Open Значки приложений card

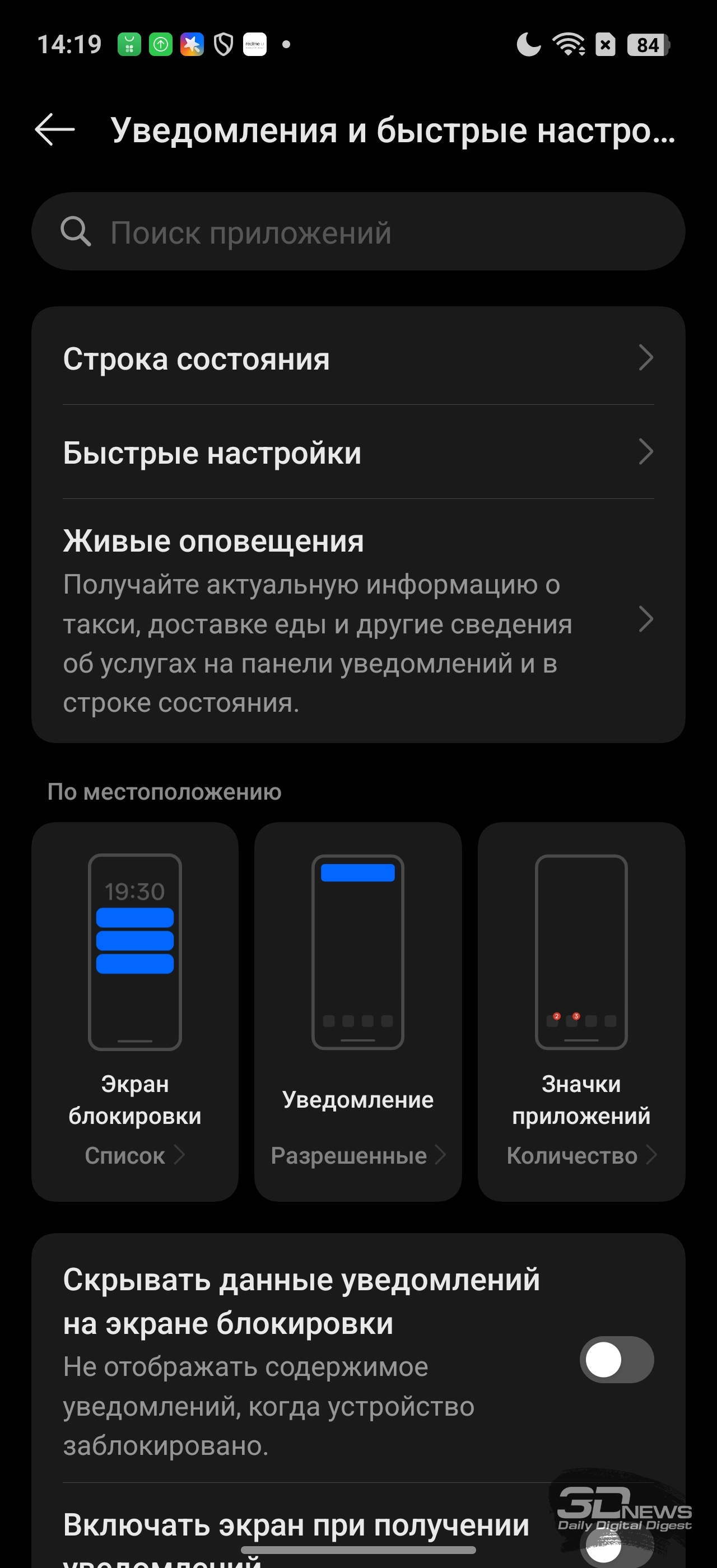coord(581,1010)
